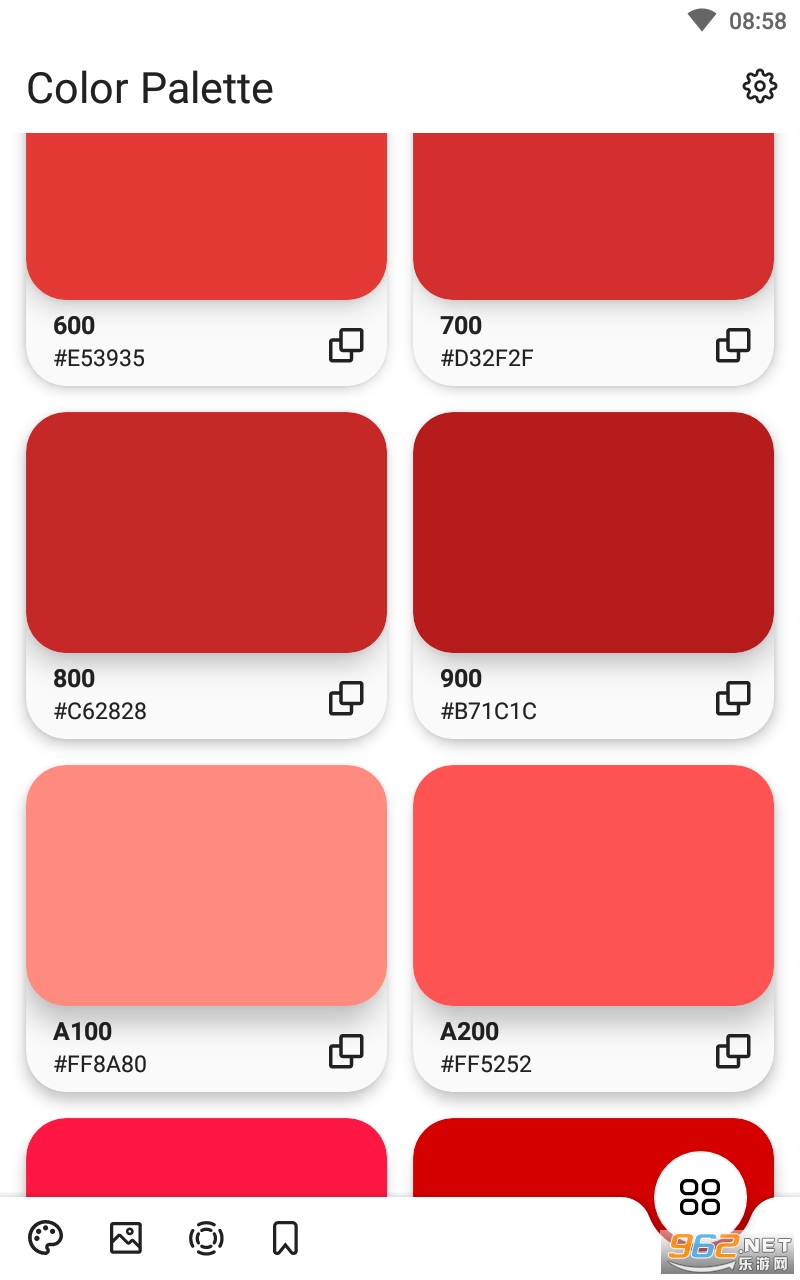Select the A100 light red swatch

[206, 885]
